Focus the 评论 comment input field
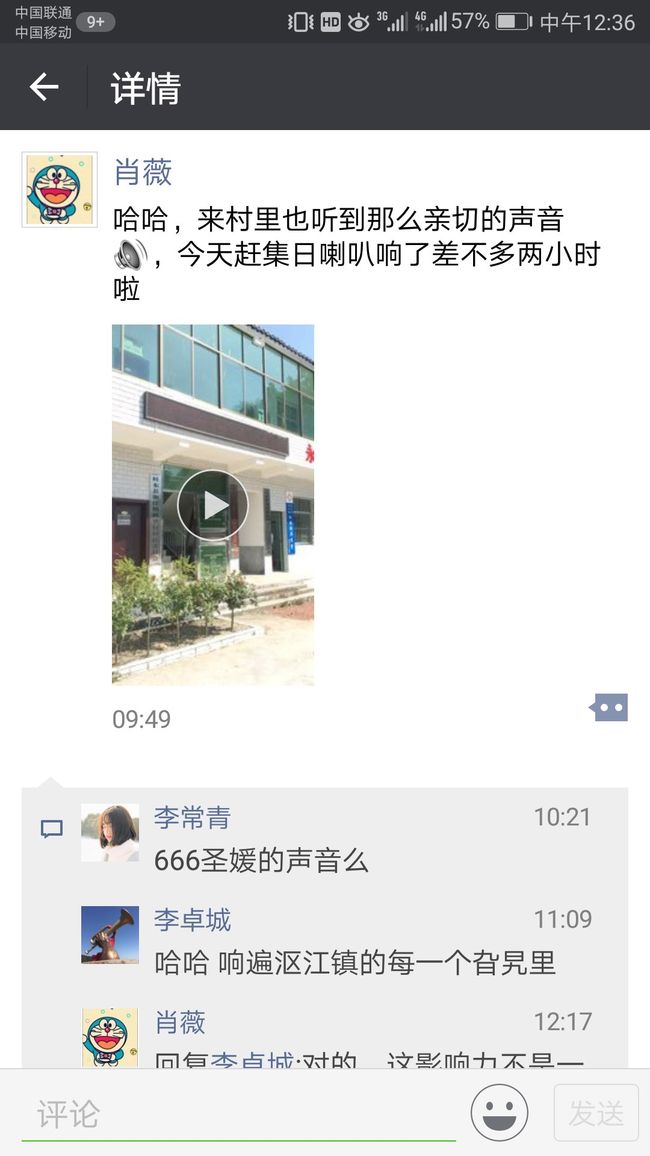The width and height of the screenshot is (650, 1156). coord(239,1114)
